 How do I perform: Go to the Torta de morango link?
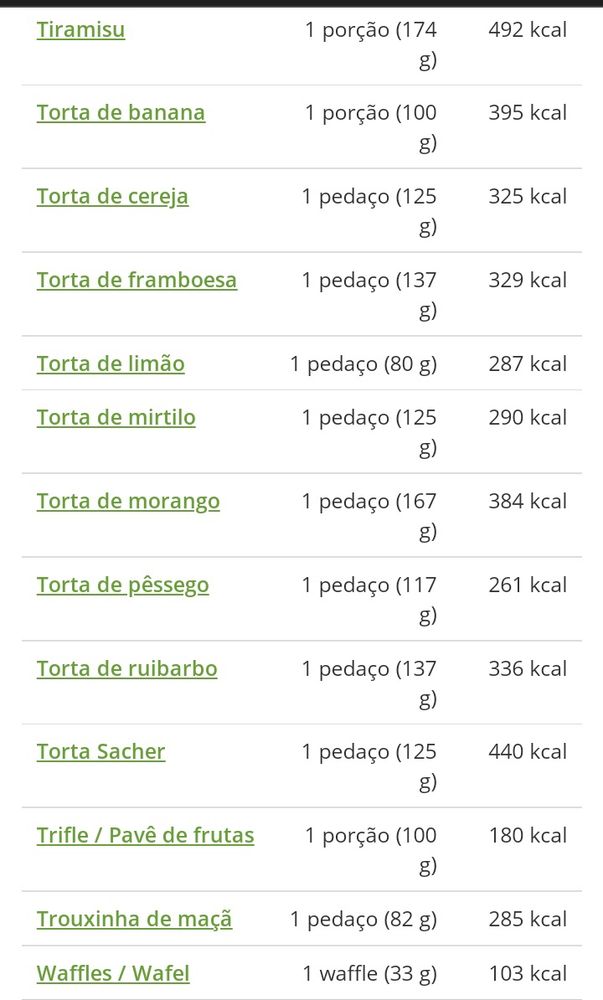[128, 502]
